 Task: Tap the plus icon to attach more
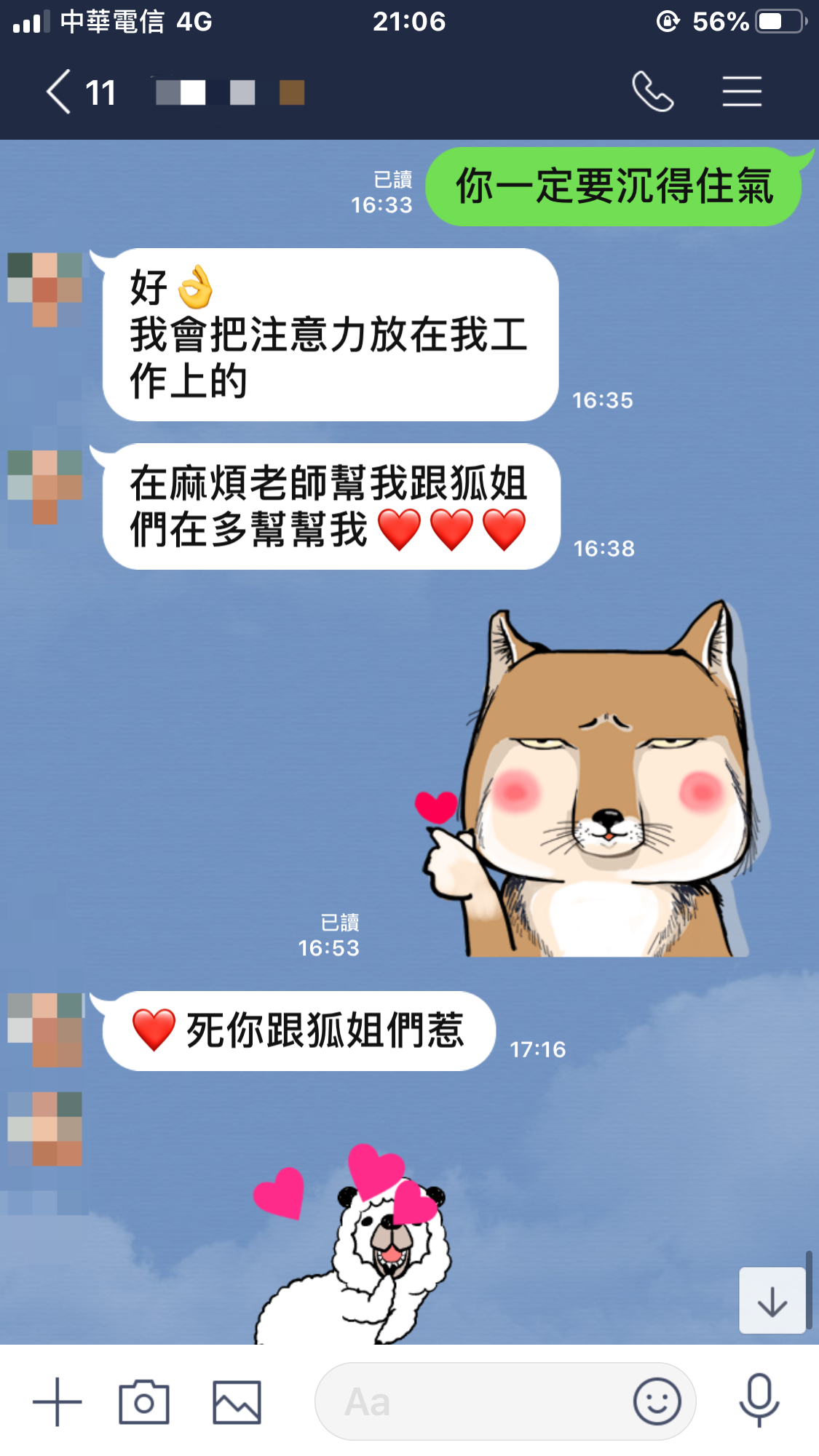(57, 1401)
